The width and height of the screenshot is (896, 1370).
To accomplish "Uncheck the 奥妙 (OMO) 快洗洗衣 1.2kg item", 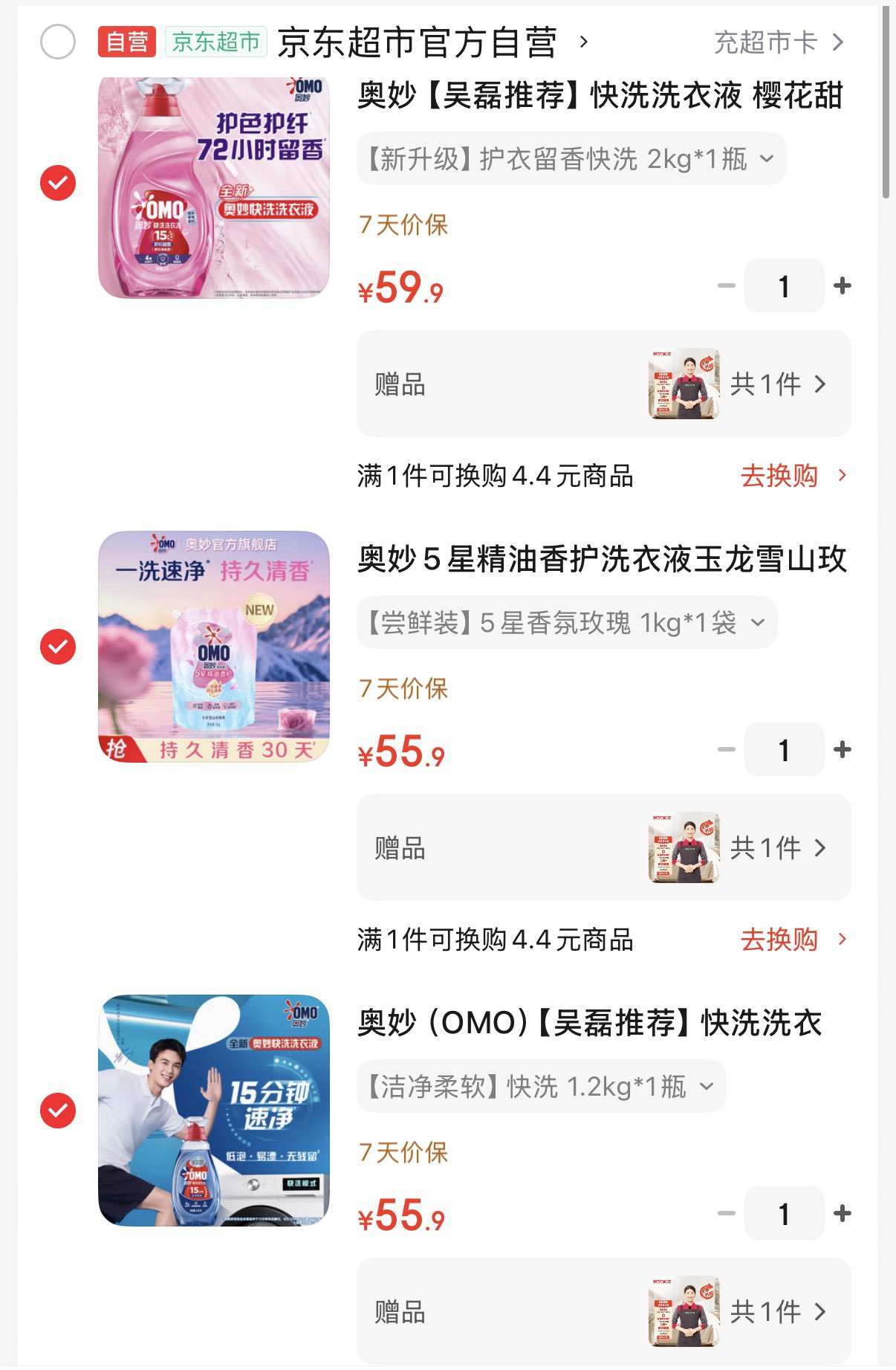I will tap(58, 1111).
